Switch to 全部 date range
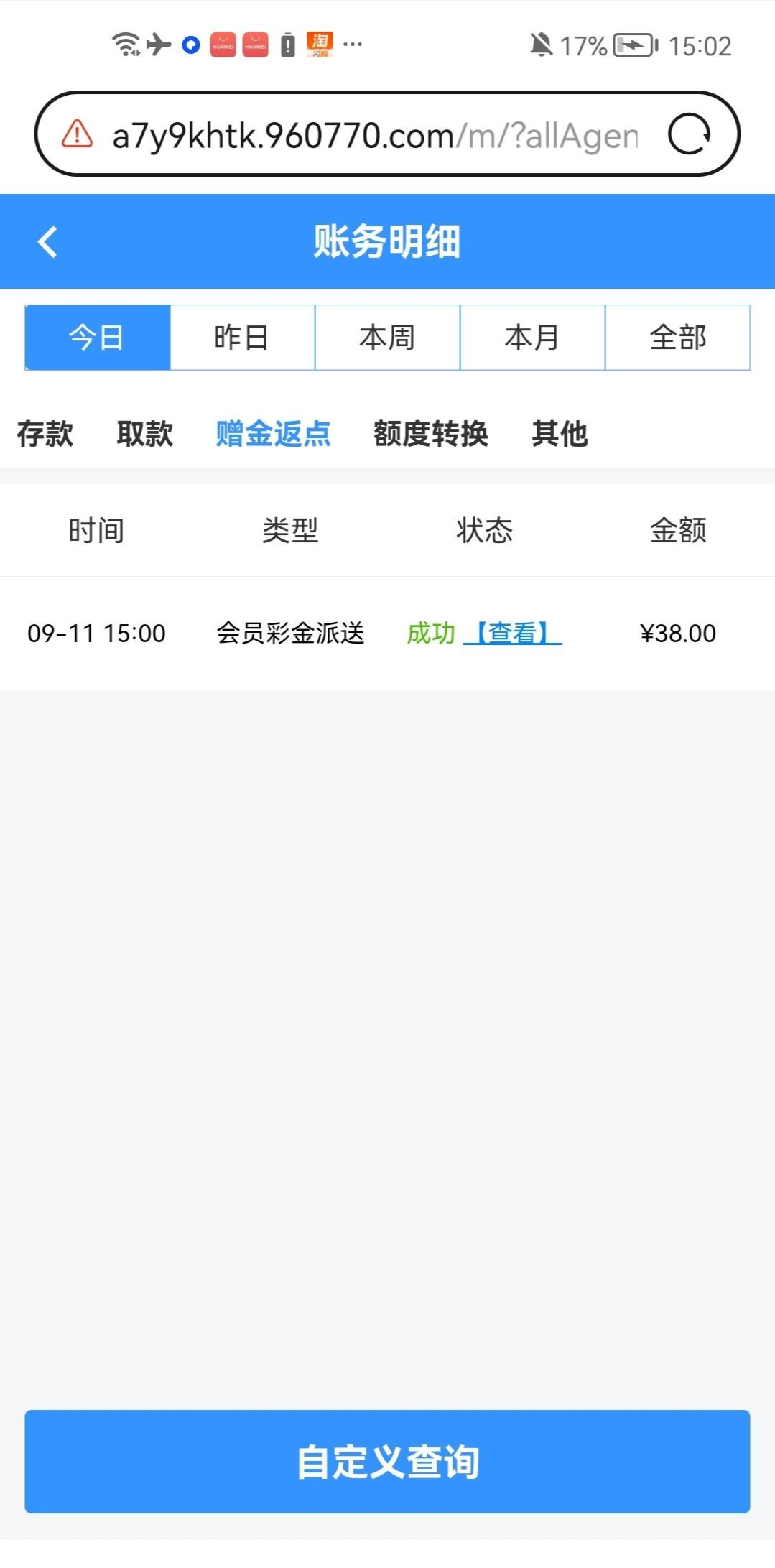 coord(677,338)
